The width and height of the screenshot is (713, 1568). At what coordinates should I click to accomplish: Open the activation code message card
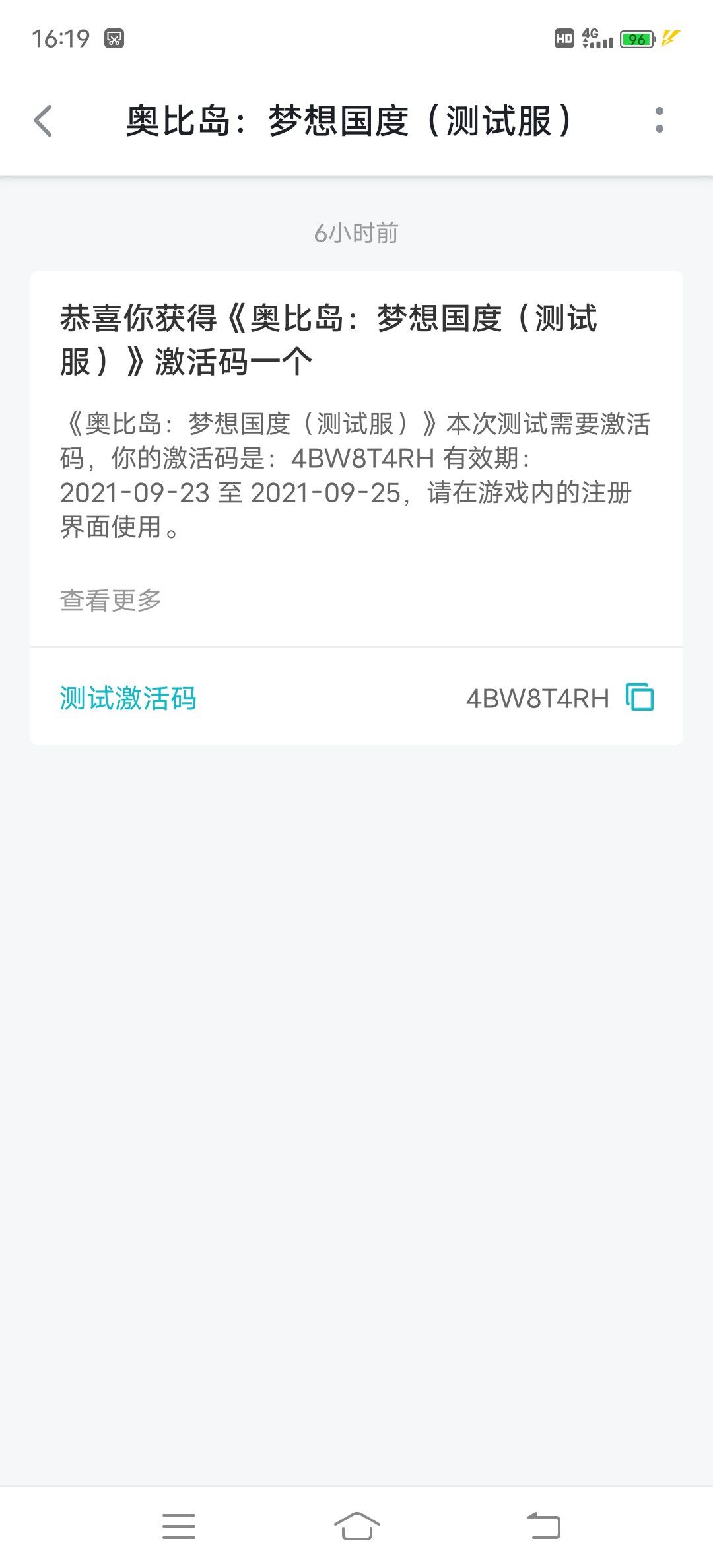point(356,459)
